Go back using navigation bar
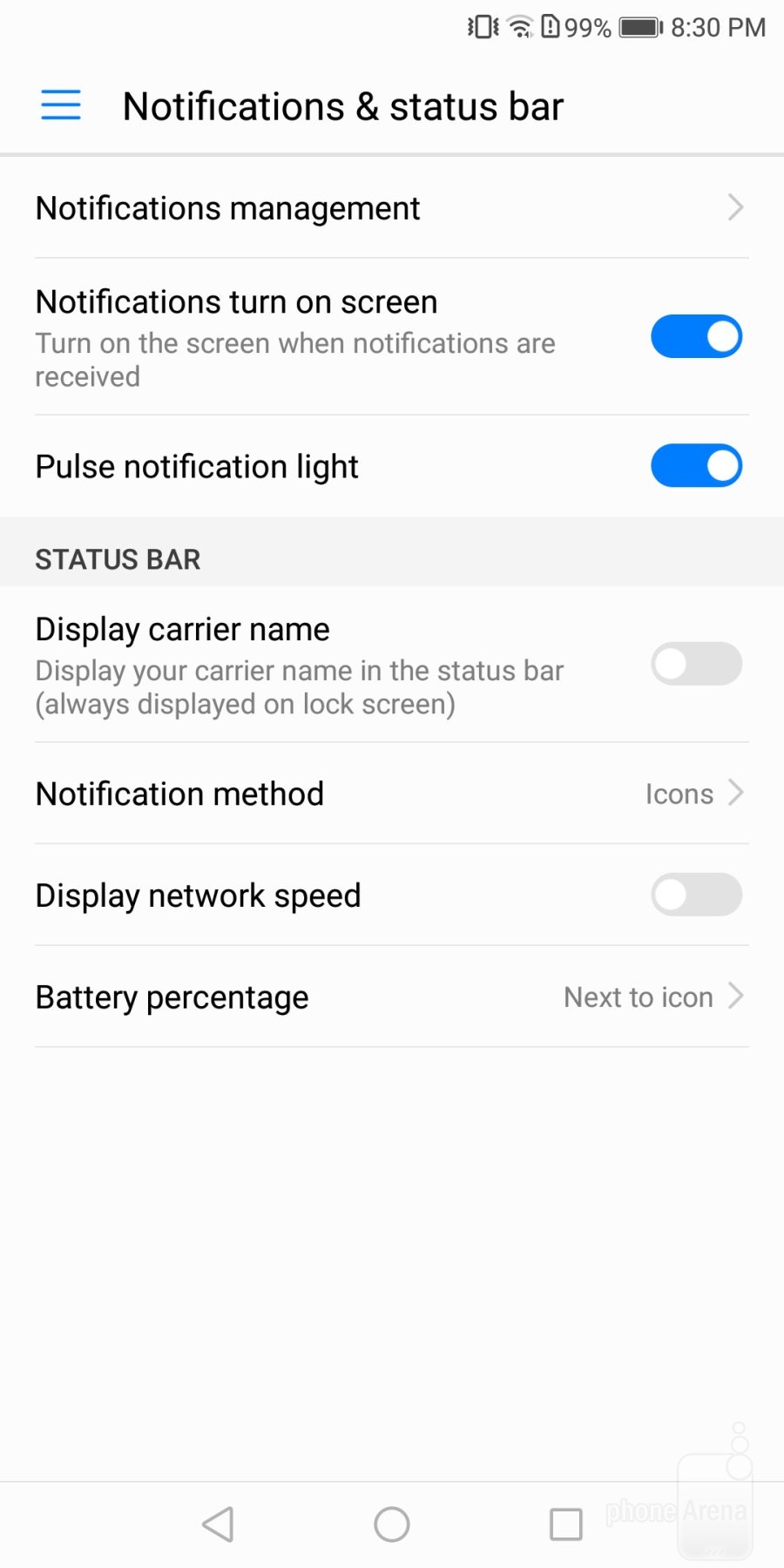Image resolution: width=784 pixels, height=1568 pixels. point(218,1524)
